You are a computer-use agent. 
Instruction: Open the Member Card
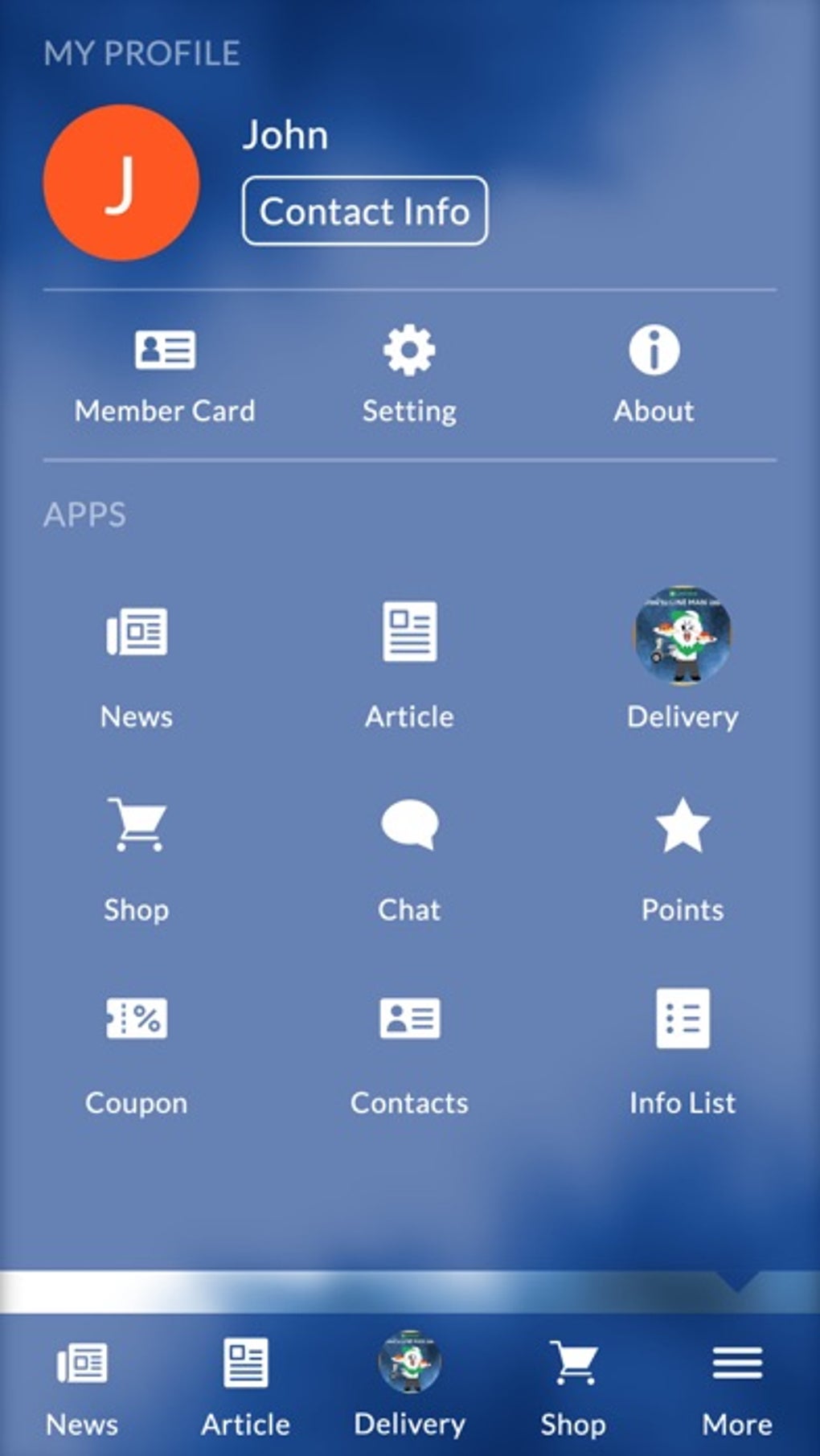(x=165, y=373)
